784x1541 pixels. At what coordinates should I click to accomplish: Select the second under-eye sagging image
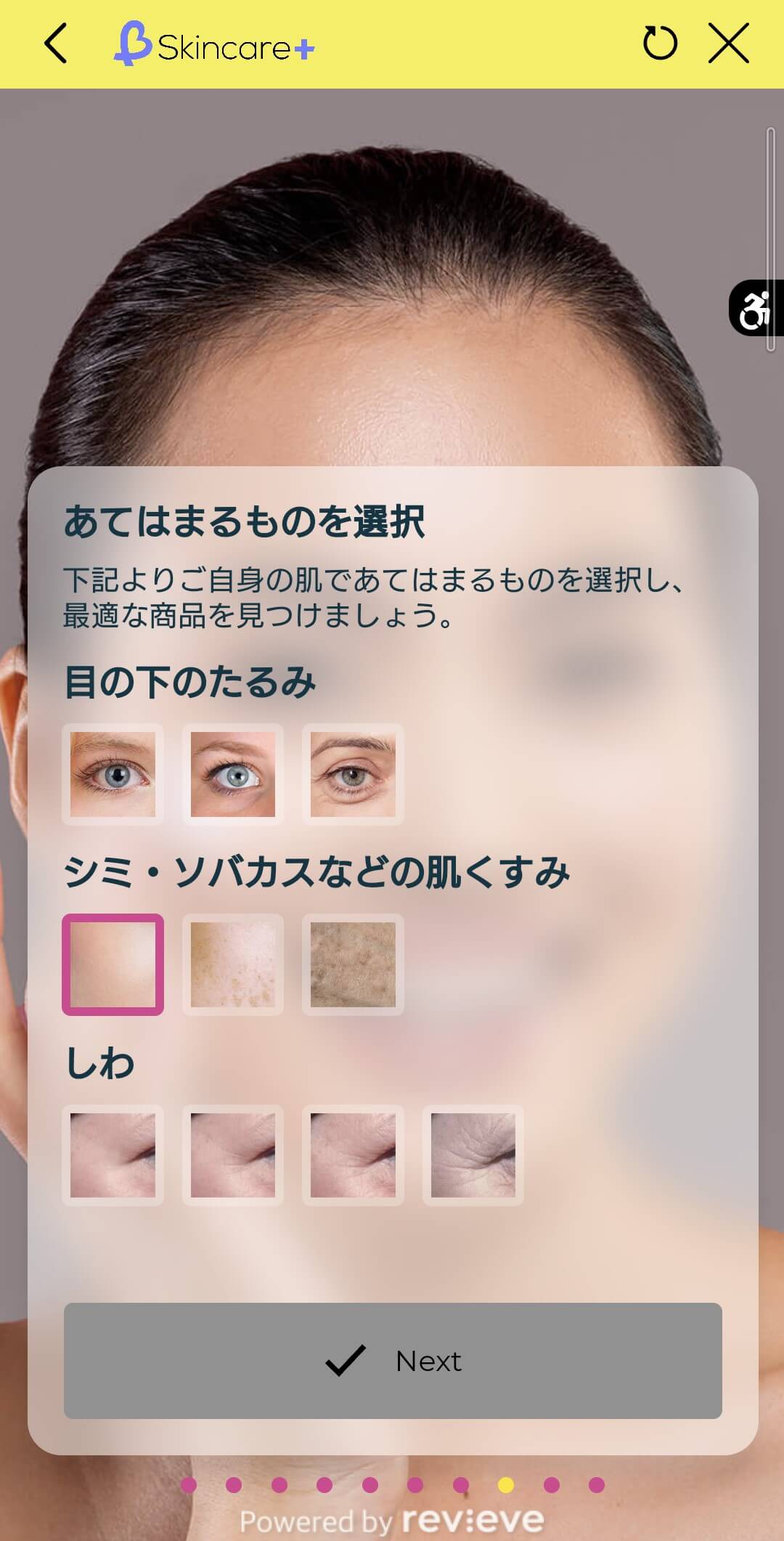232,774
